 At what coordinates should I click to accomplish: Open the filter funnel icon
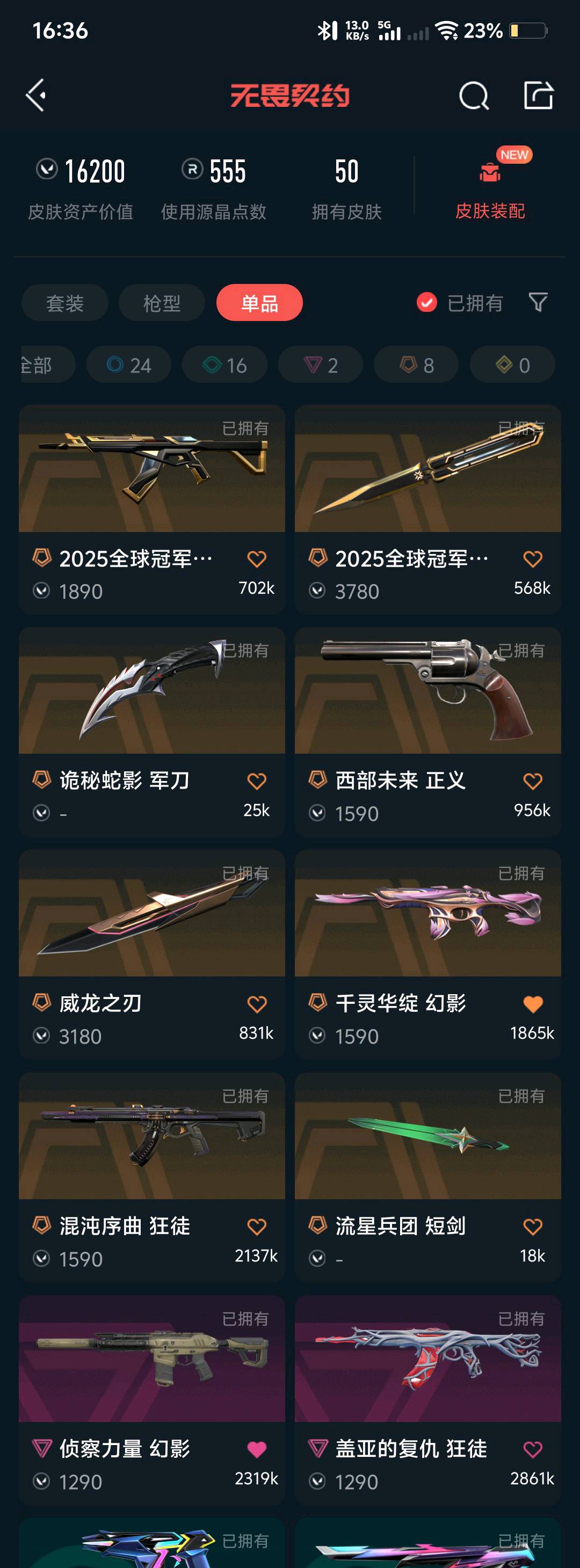click(538, 302)
